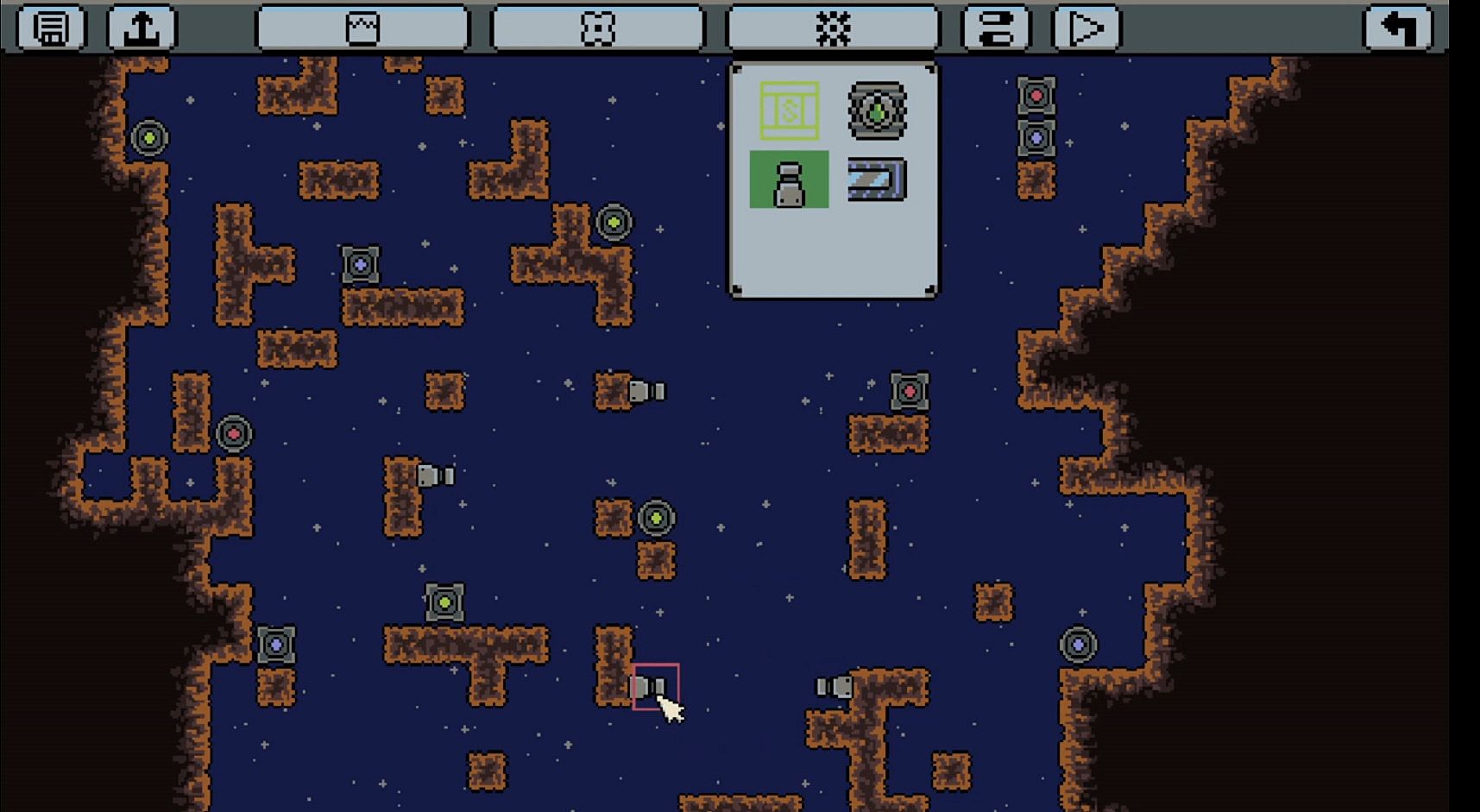Open the spiky-star items tab
The image size is (1480, 812).
(833, 28)
